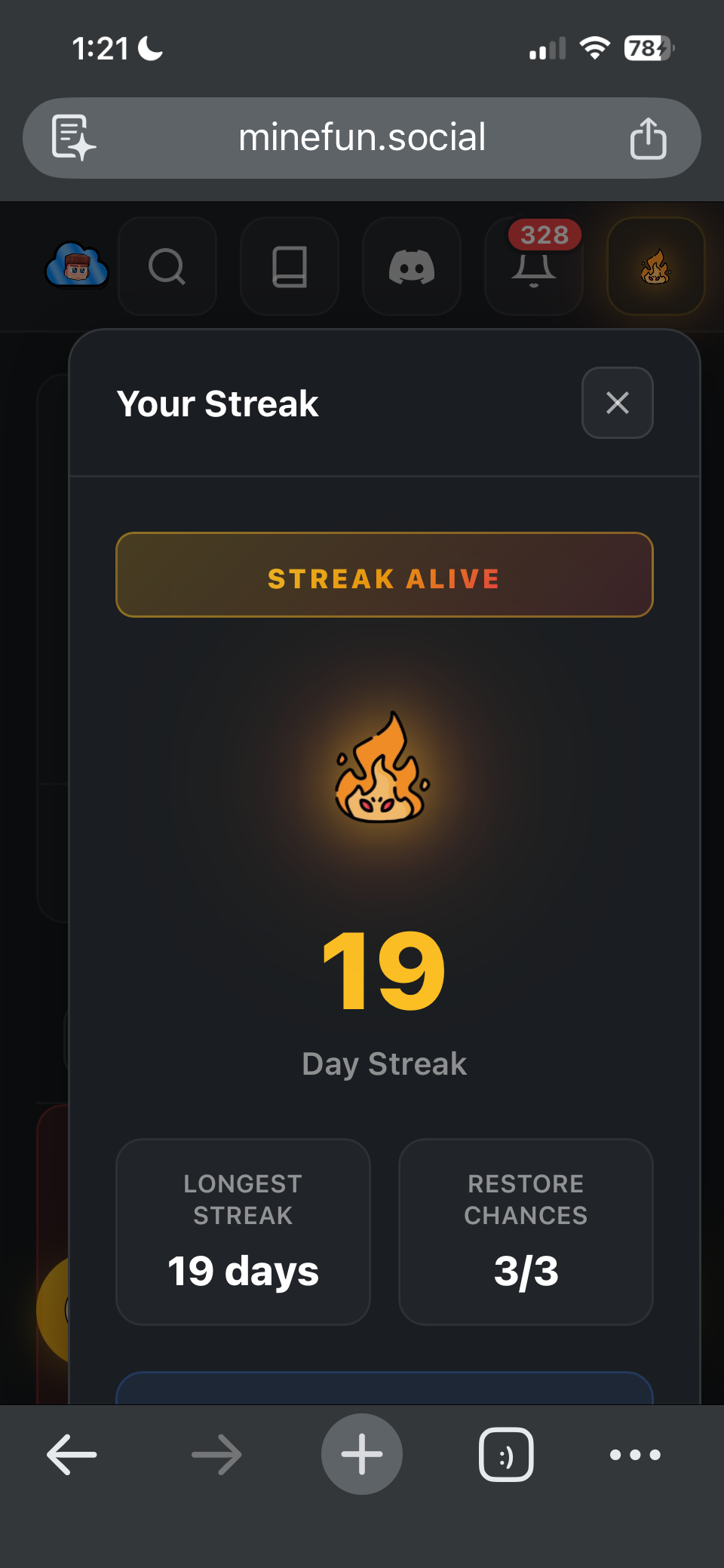Open the reader page icon in address bar

point(73,137)
